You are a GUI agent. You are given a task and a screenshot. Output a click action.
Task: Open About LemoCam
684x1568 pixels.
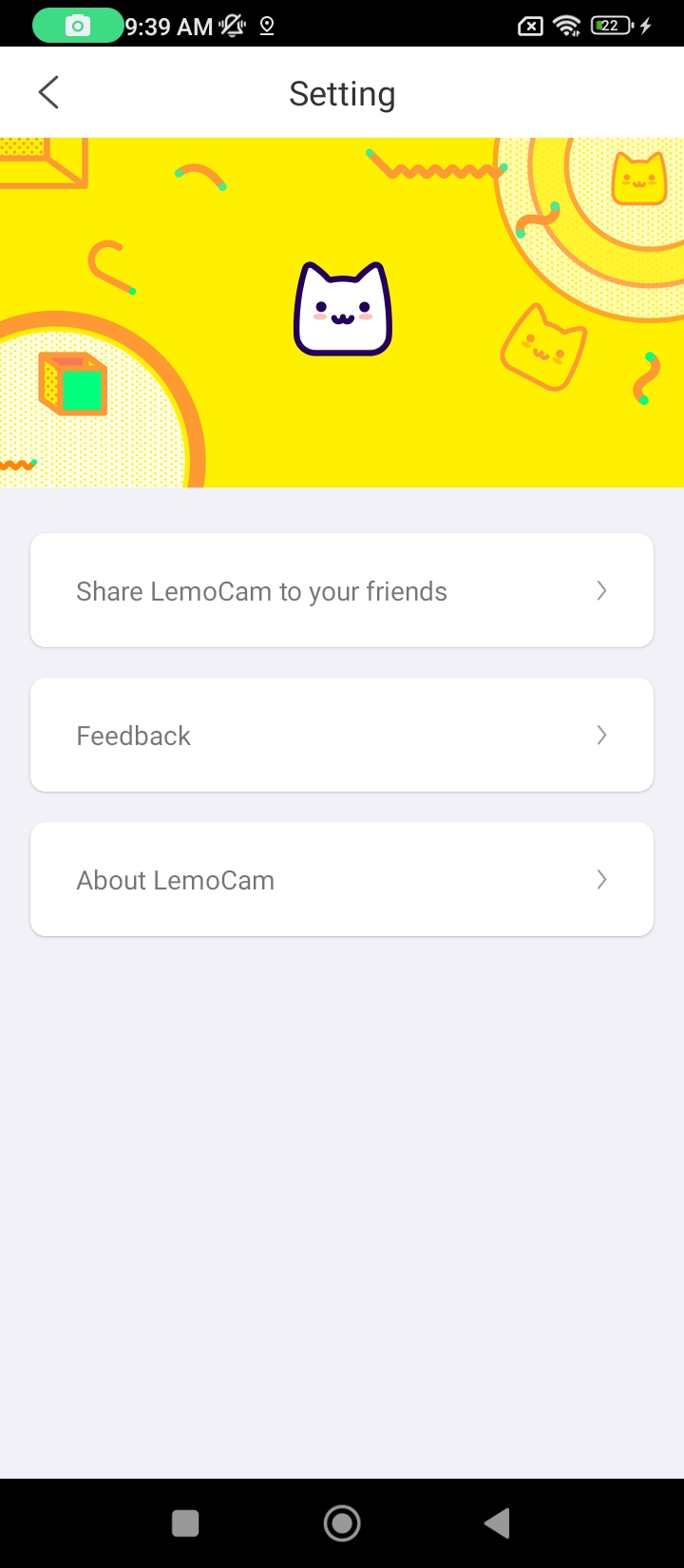click(x=342, y=880)
